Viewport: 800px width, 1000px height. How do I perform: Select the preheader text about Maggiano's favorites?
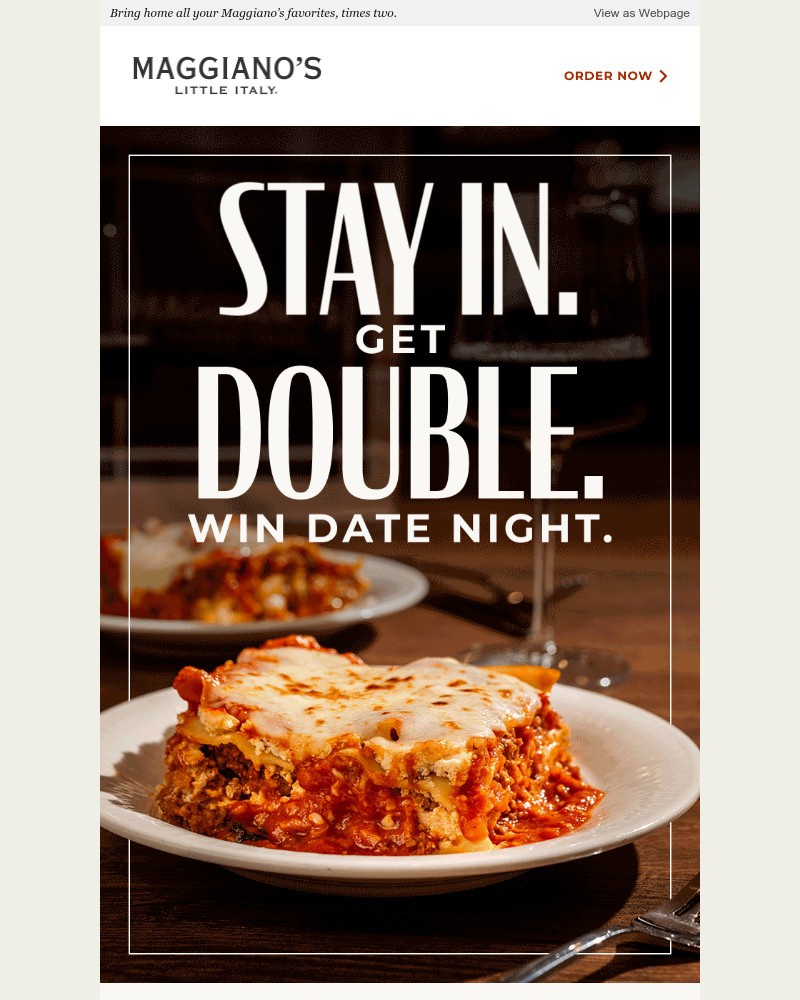click(253, 13)
